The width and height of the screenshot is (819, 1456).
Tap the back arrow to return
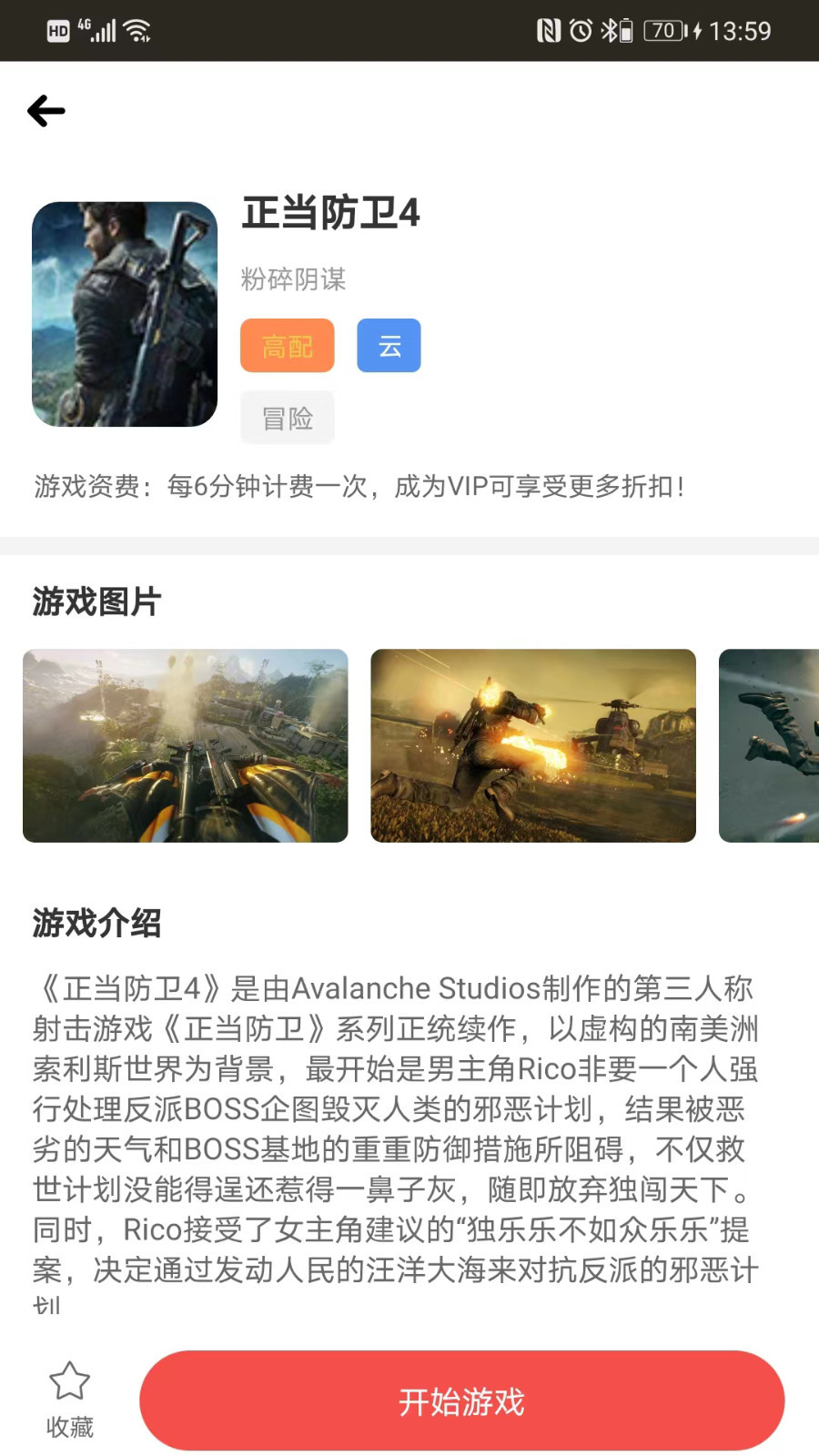[x=46, y=111]
